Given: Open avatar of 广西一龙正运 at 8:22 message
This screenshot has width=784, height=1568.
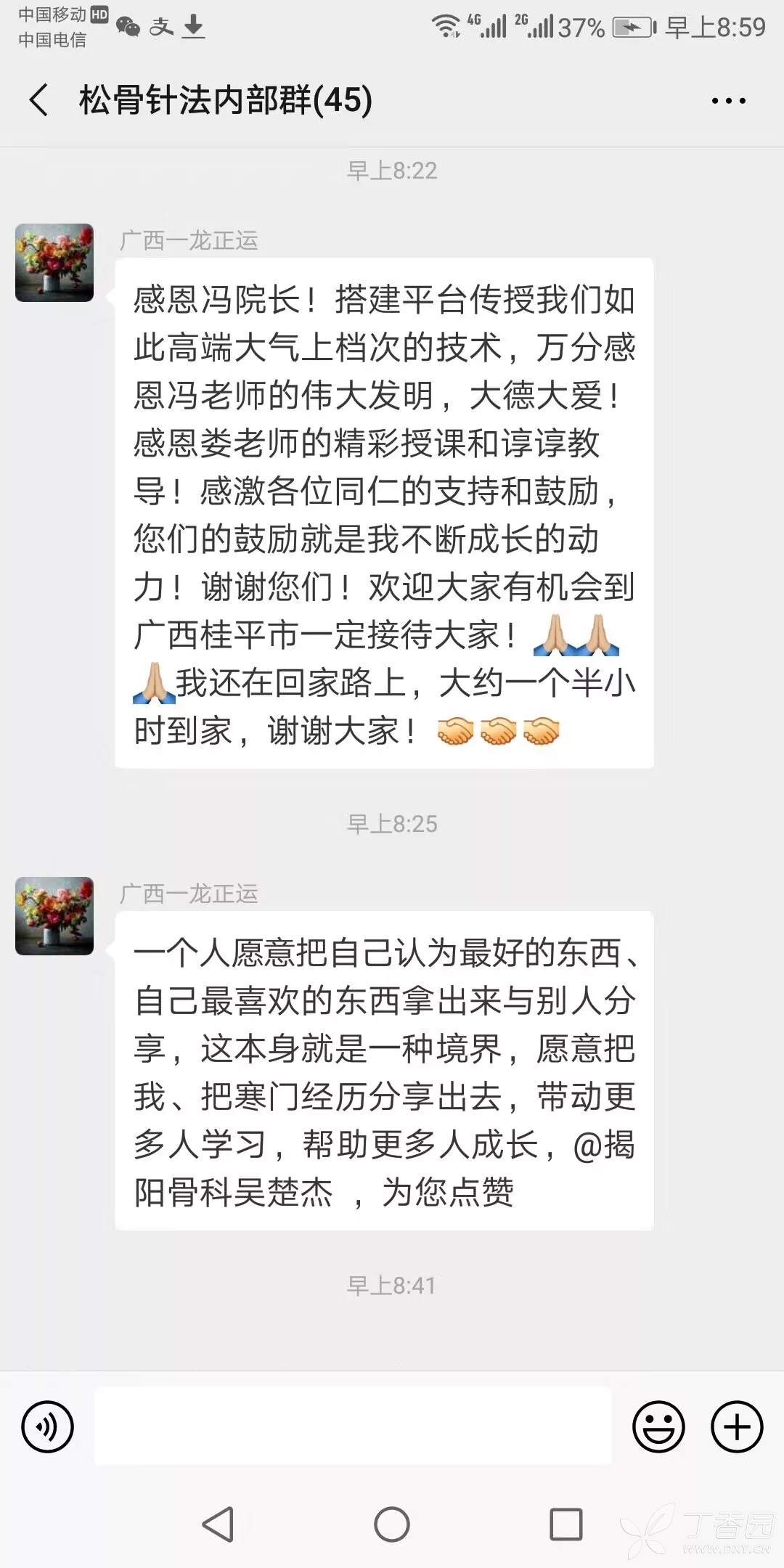Looking at the screenshot, I should point(54,263).
